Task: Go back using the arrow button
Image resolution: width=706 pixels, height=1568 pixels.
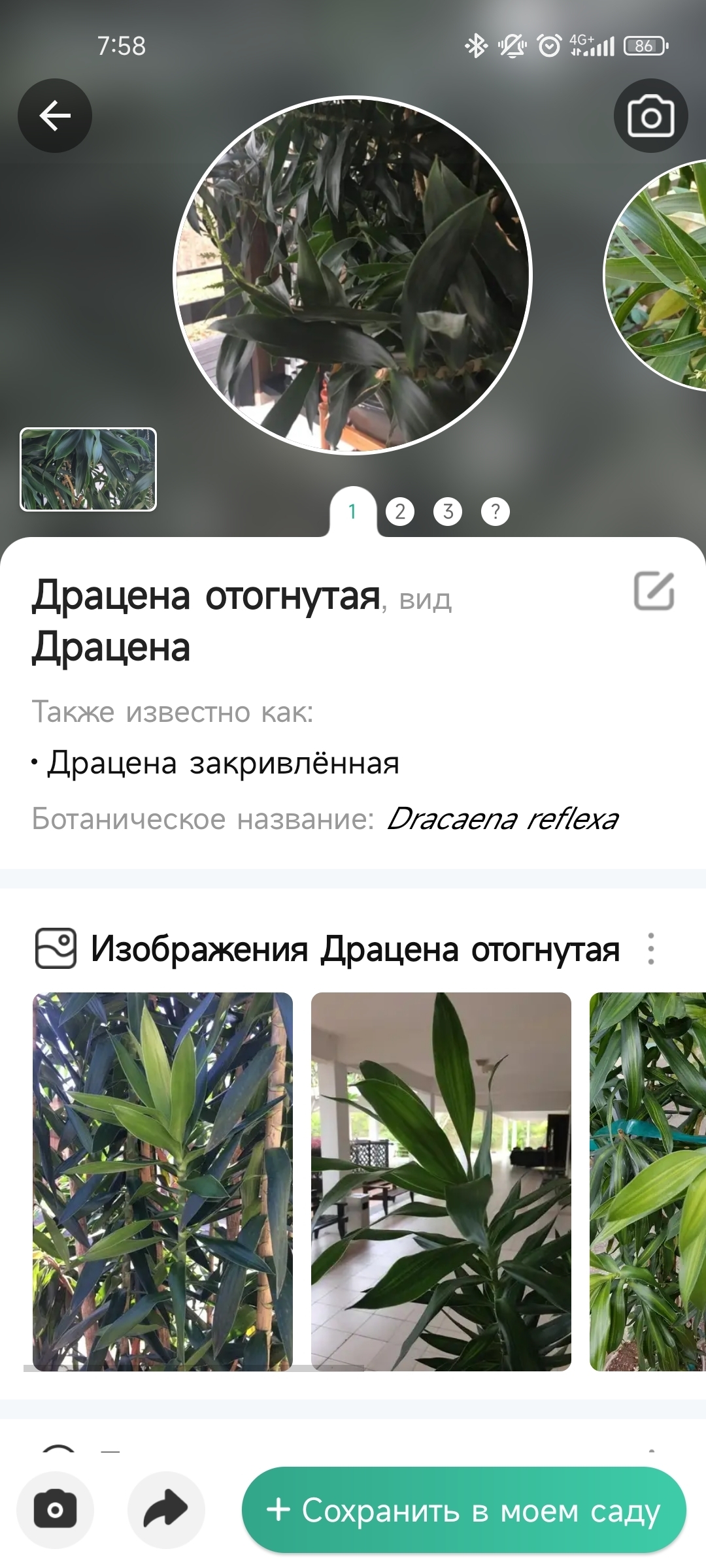Action: click(55, 116)
